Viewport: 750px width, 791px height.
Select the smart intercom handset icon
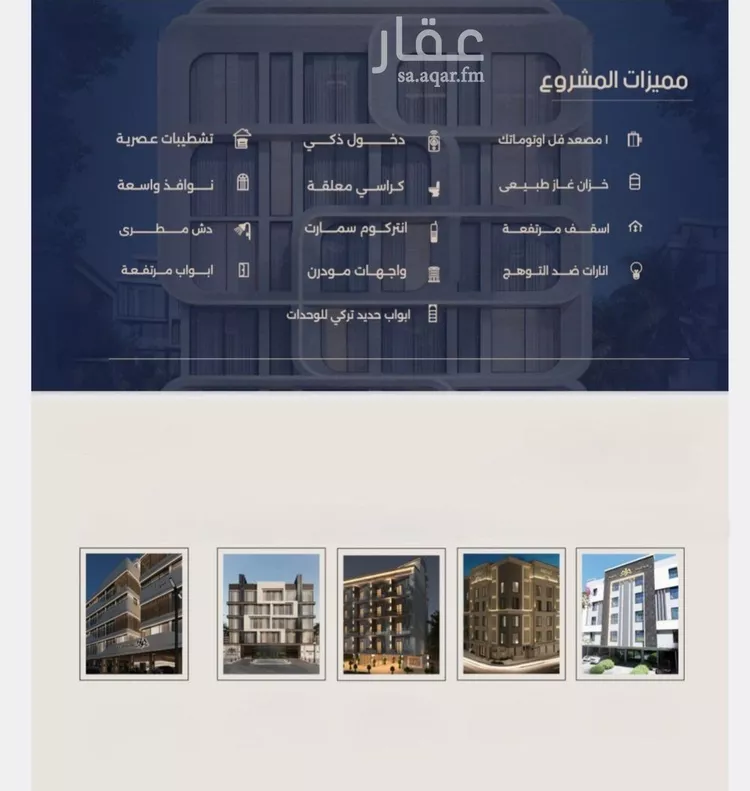(x=433, y=228)
